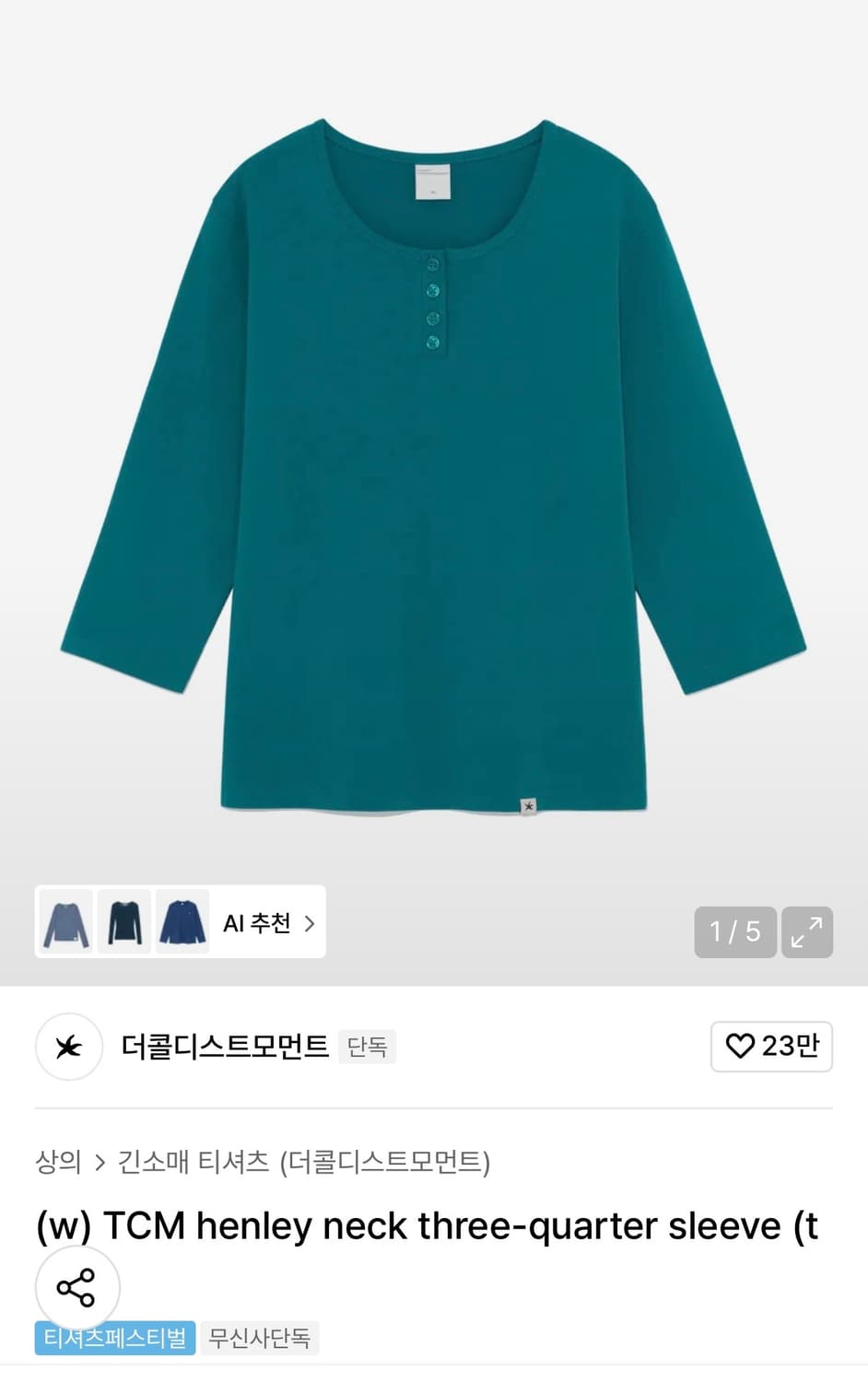The width and height of the screenshot is (868, 1382).
Task: Click the teal product image
Action: coord(433,461)
